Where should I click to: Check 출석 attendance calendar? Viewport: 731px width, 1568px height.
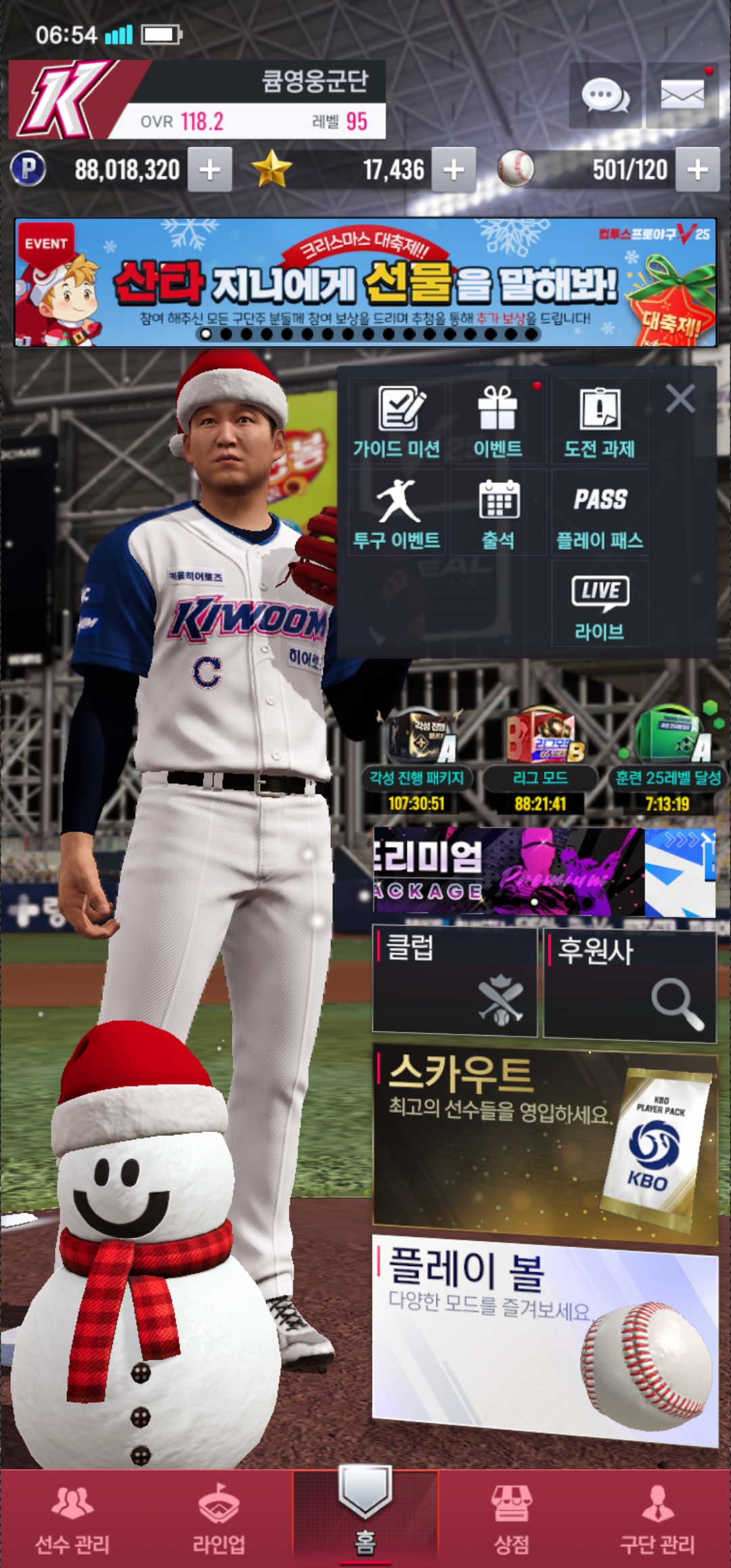click(x=498, y=513)
